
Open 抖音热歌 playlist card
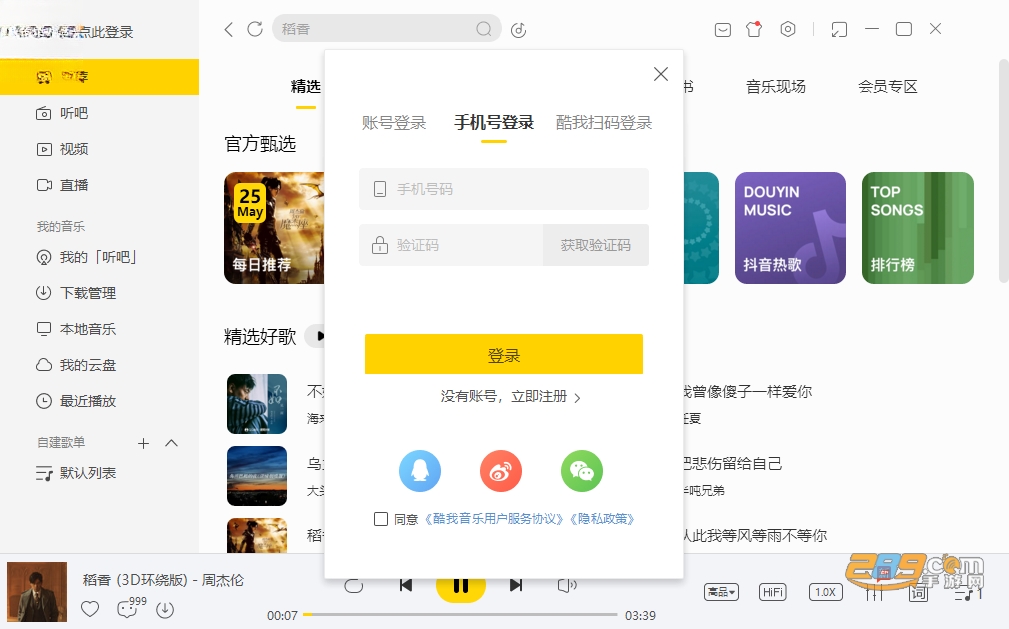point(790,228)
